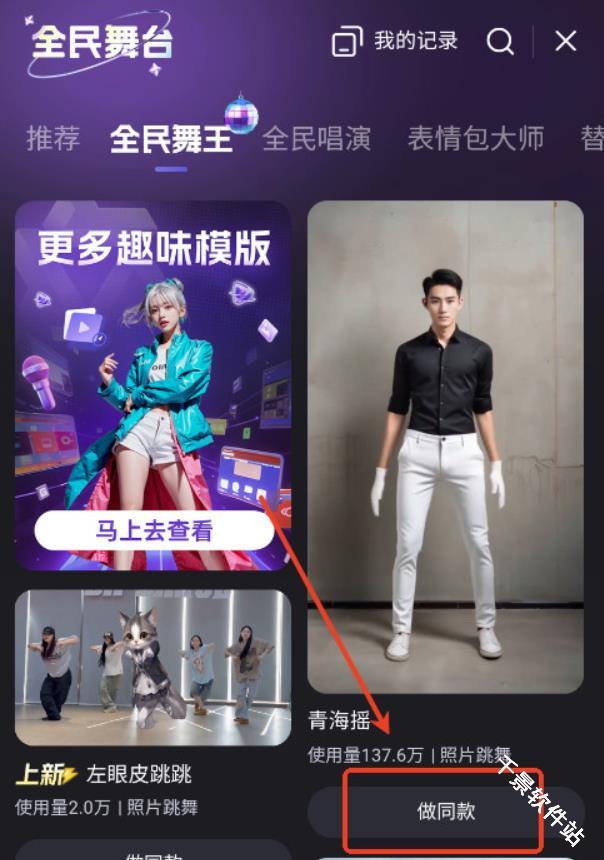Tap the 马上去查看 button
Image resolution: width=604 pixels, height=860 pixels.
154,530
